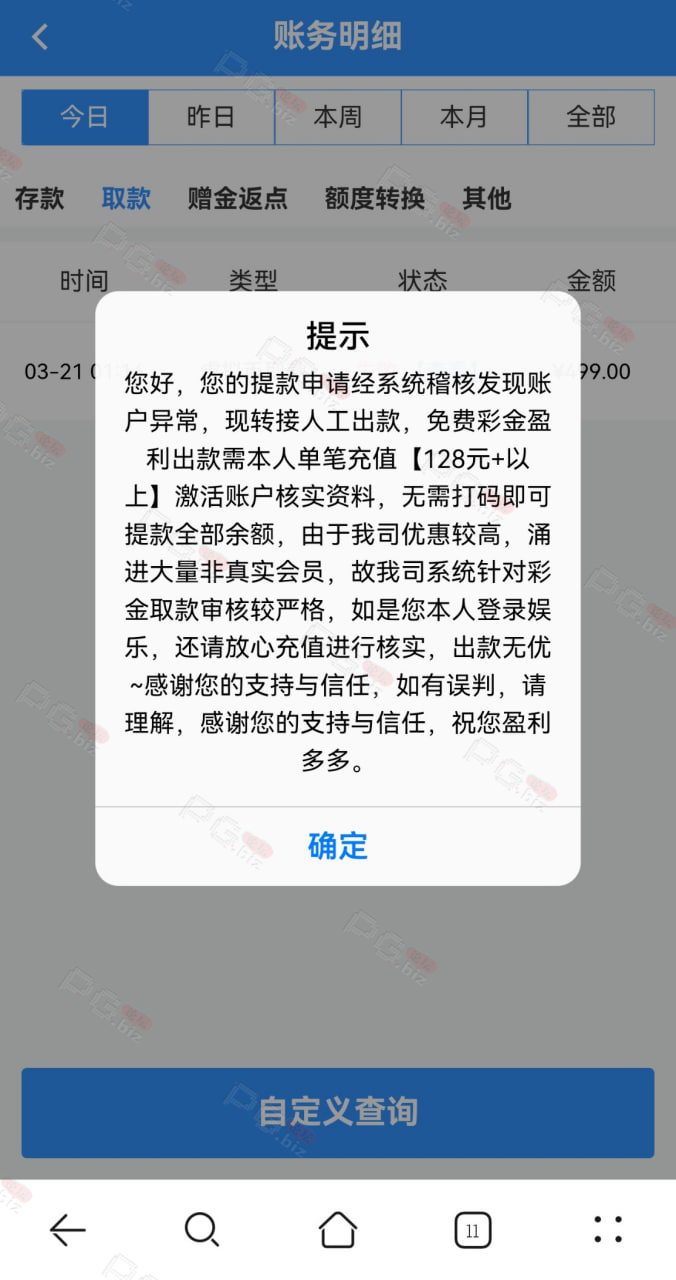Open the browser tabs switcher
The width and height of the screenshot is (676, 1280).
tap(473, 1229)
